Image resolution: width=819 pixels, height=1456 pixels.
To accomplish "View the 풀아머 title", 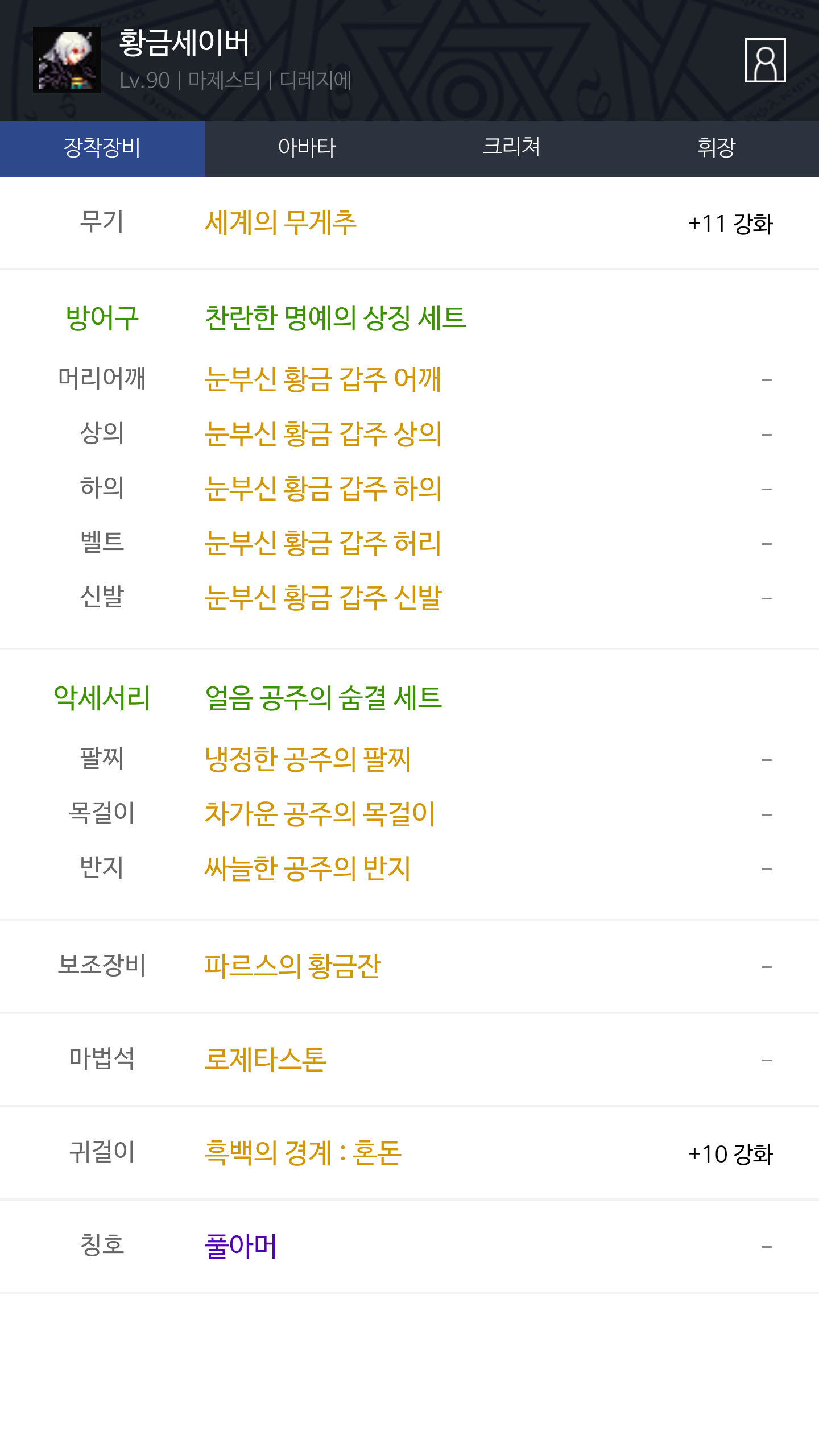I will point(241,1246).
